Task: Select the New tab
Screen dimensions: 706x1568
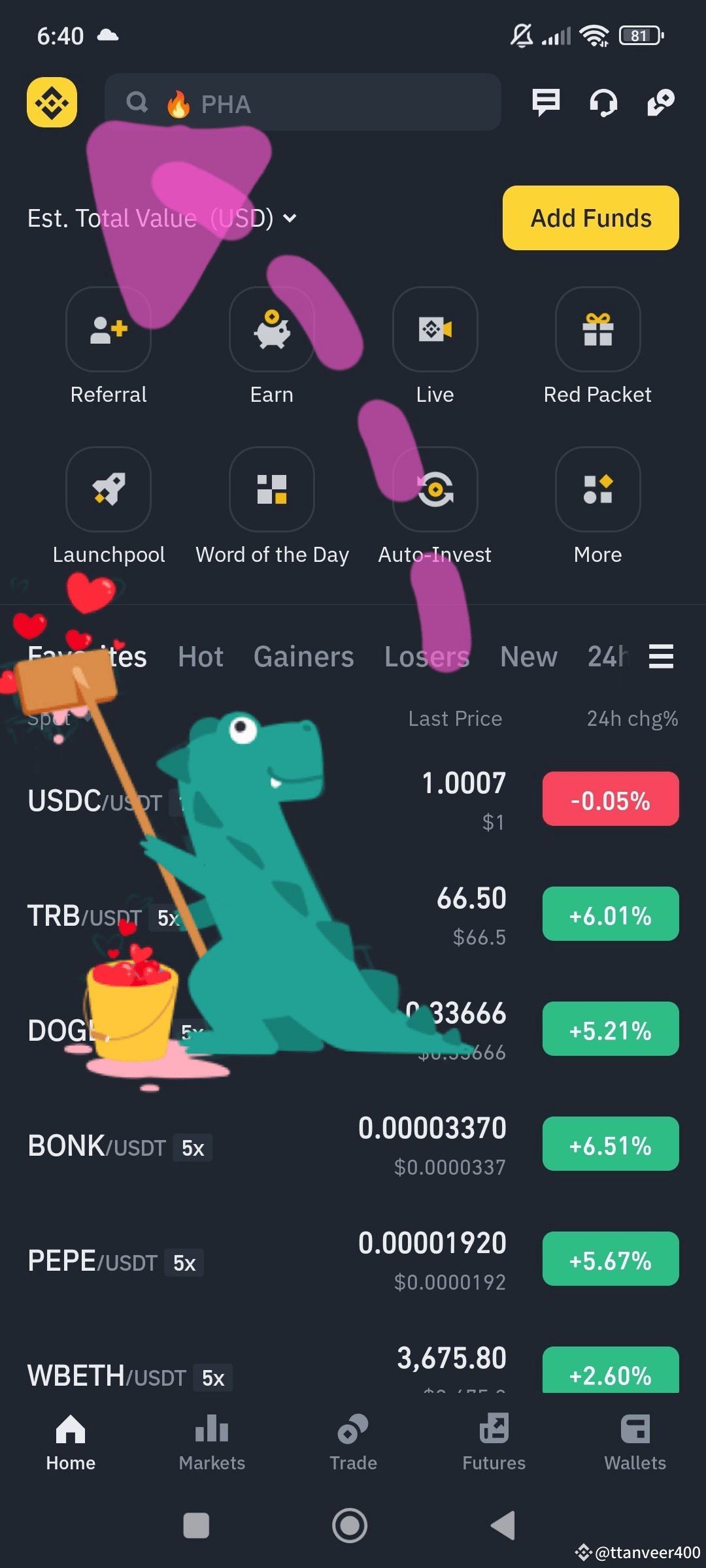Action: [528, 657]
